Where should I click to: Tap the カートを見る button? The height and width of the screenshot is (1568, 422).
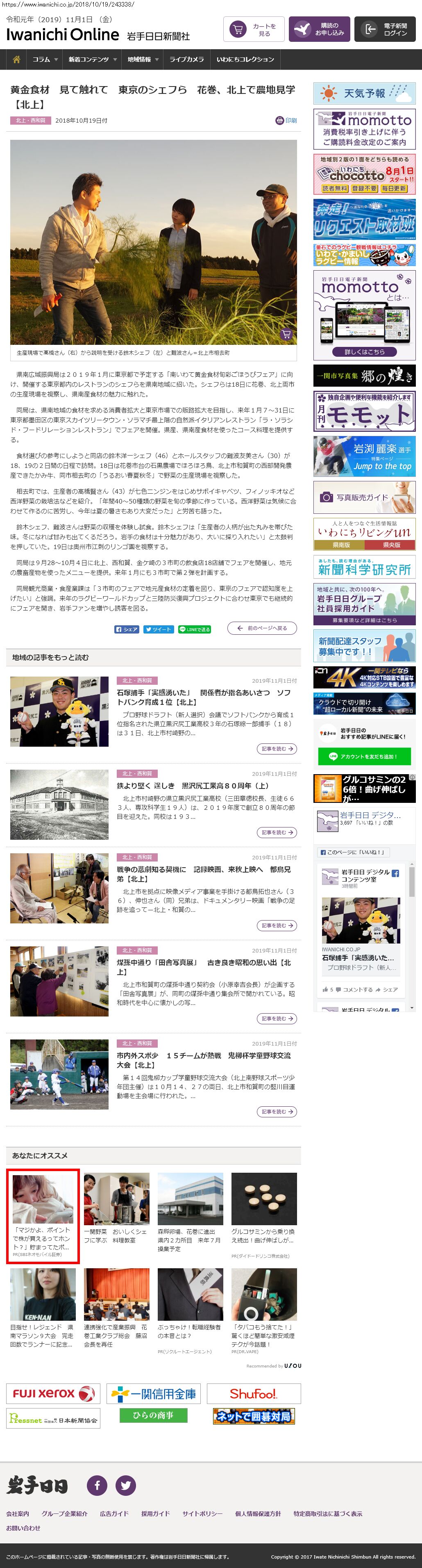(x=254, y=30)
